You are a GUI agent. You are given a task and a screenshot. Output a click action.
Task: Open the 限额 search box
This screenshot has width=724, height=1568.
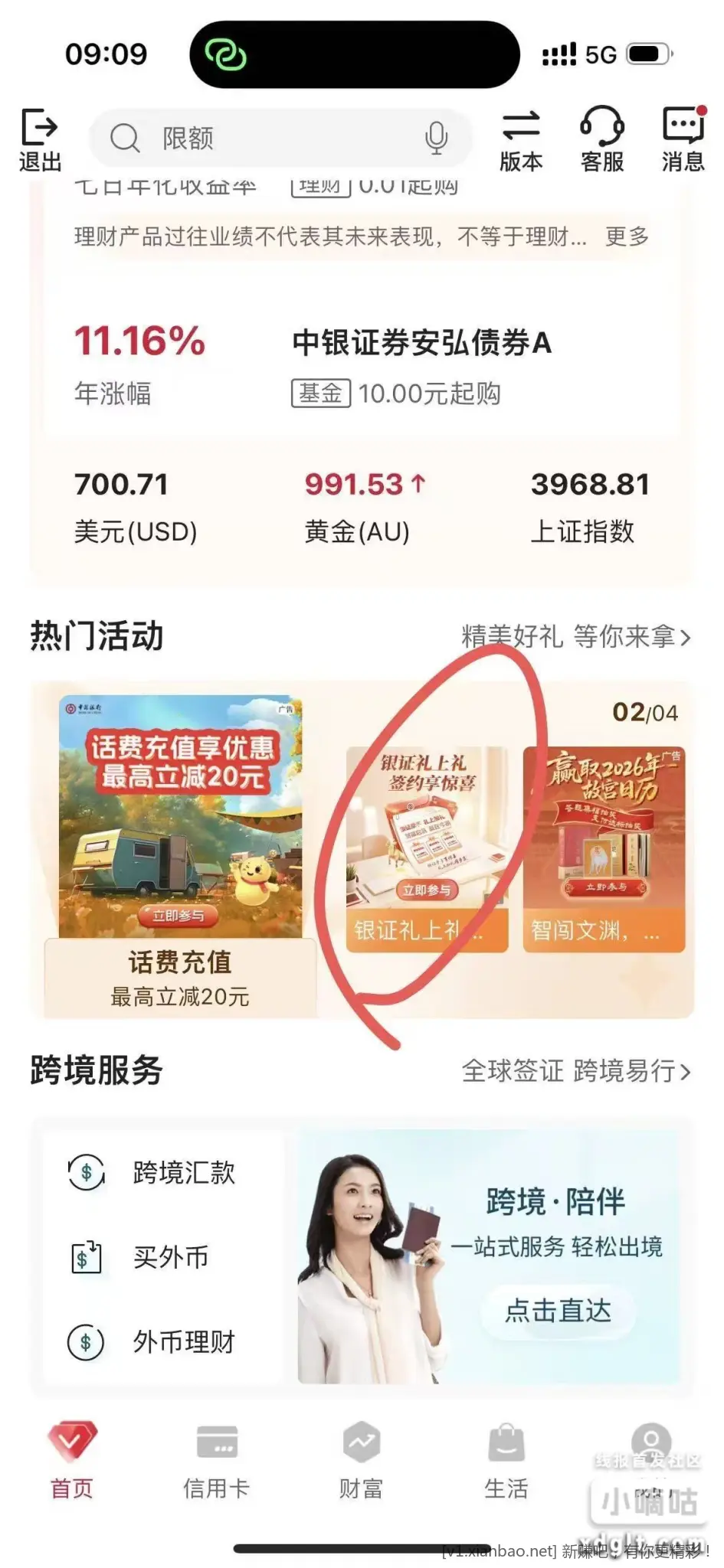pos(260,139)
